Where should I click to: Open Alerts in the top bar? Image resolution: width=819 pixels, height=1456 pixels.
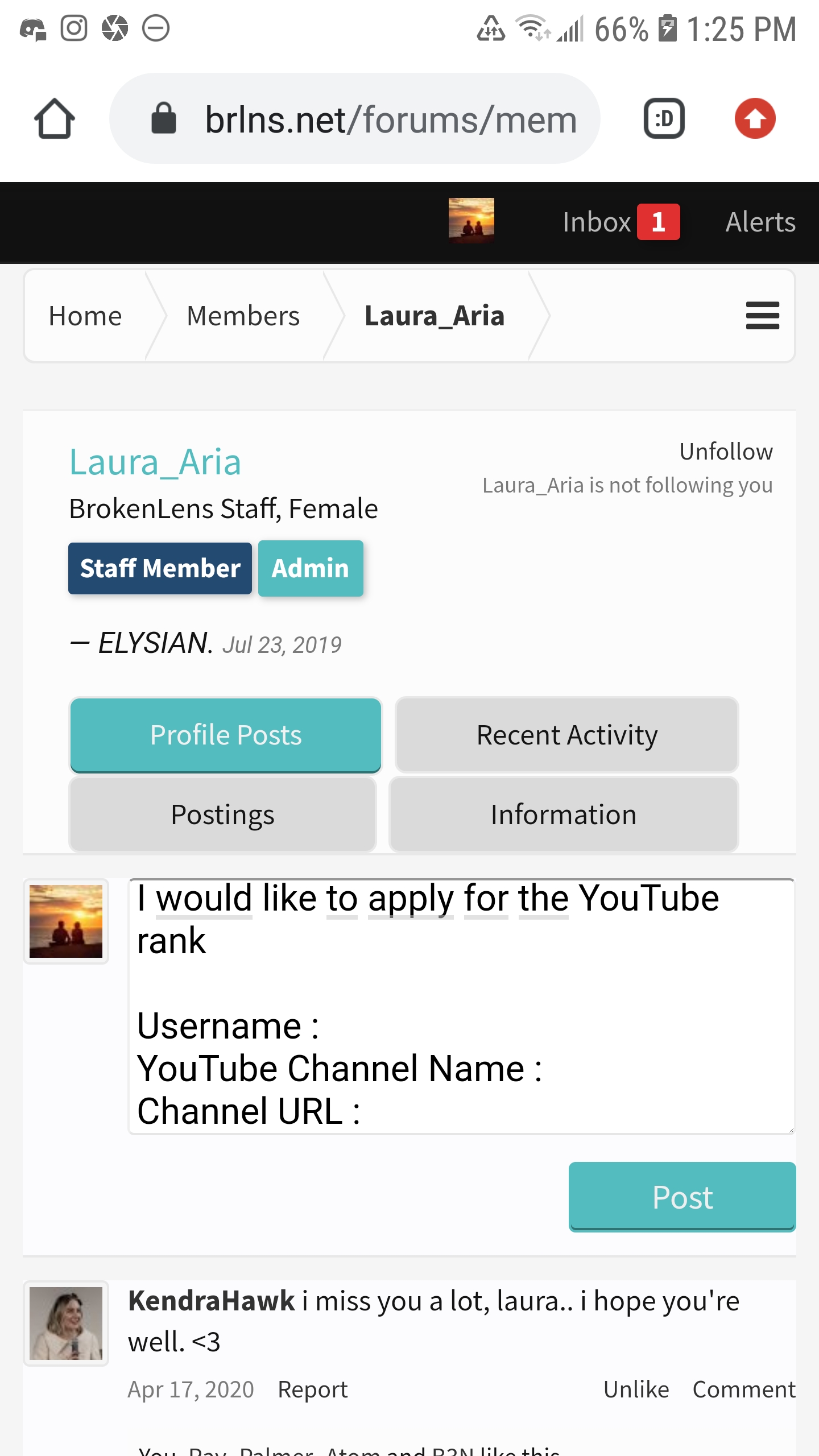pos(760,222)
